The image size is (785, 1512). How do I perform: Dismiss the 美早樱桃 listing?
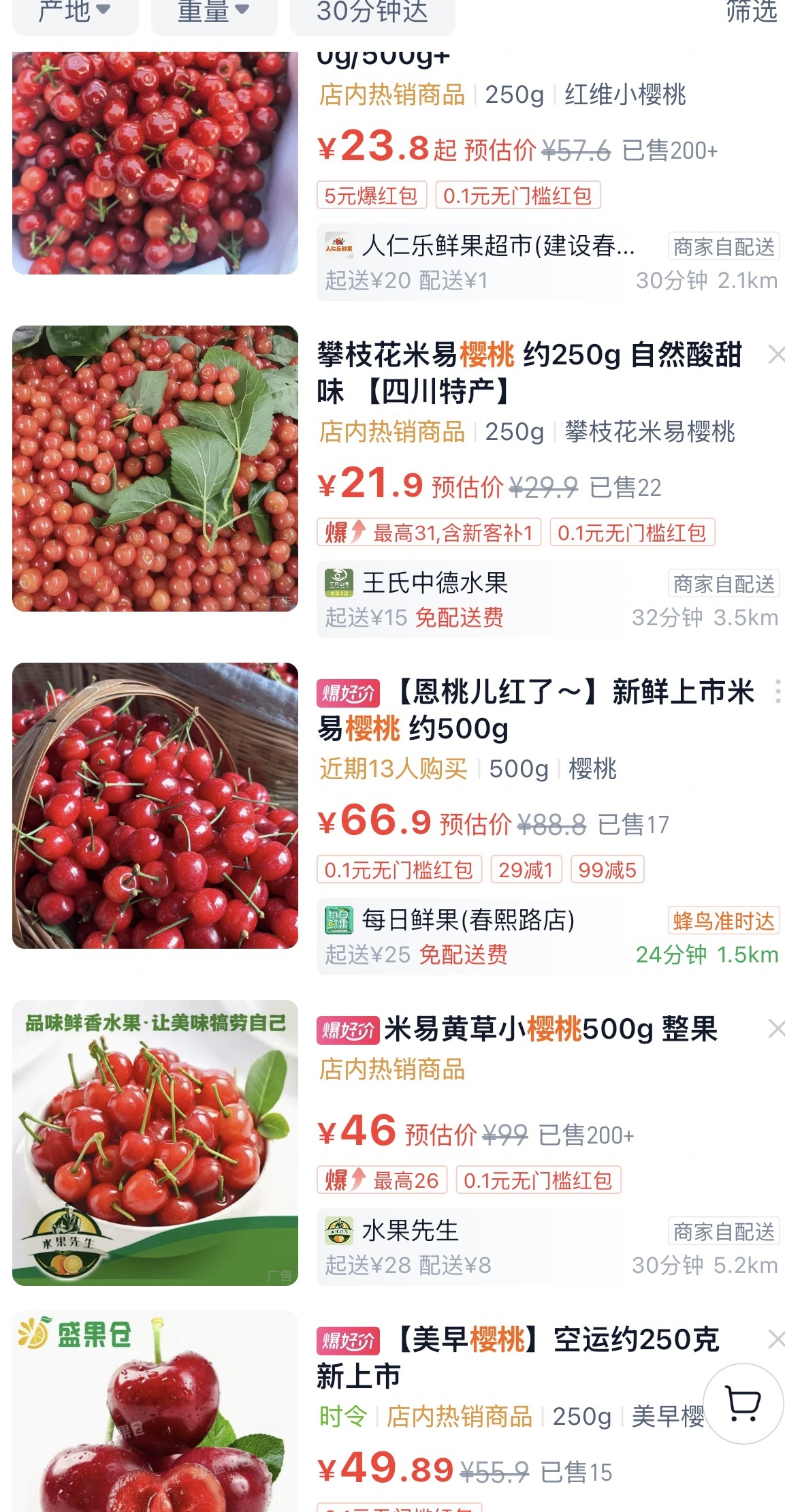point(775,1339)
